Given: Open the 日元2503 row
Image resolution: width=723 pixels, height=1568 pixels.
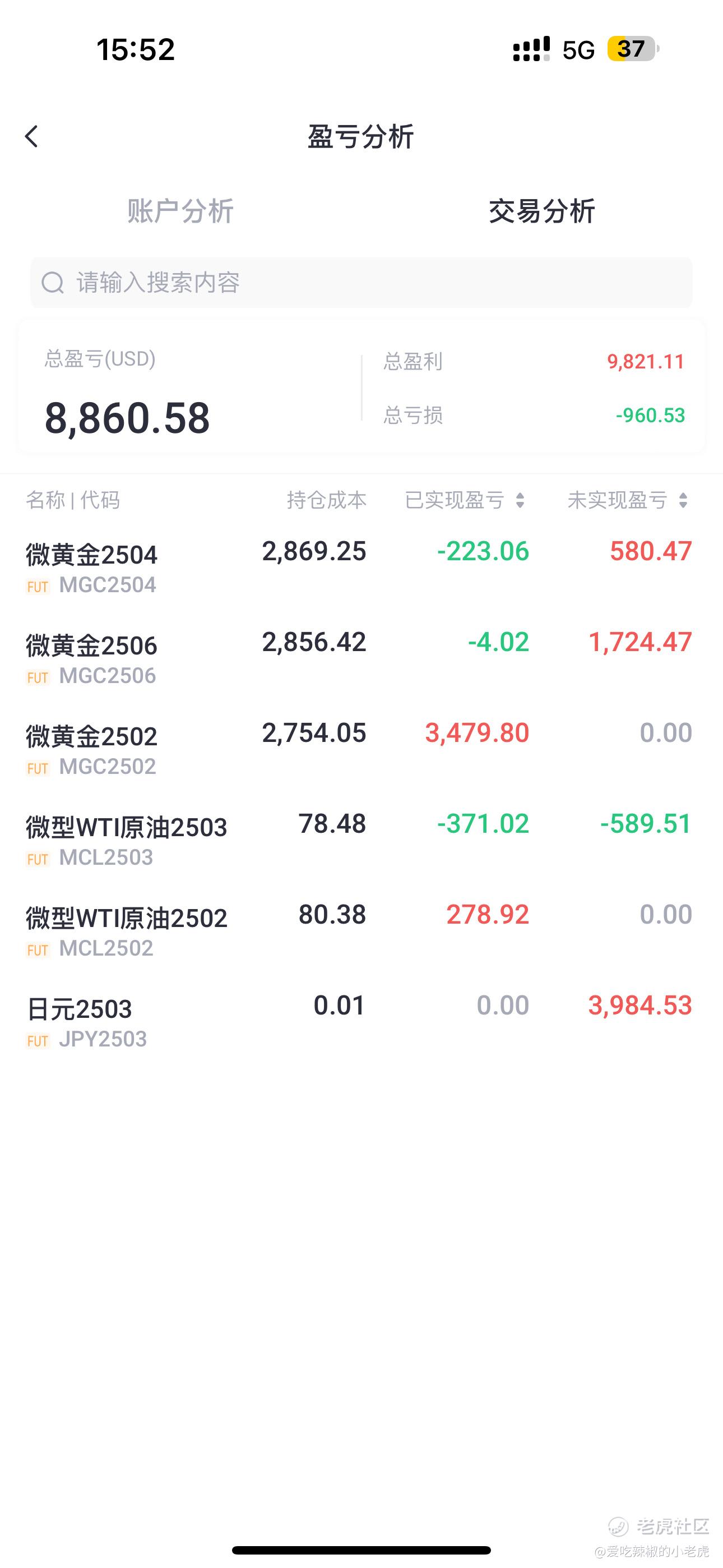Looking at the screenshot, I should coord(361,1021).
